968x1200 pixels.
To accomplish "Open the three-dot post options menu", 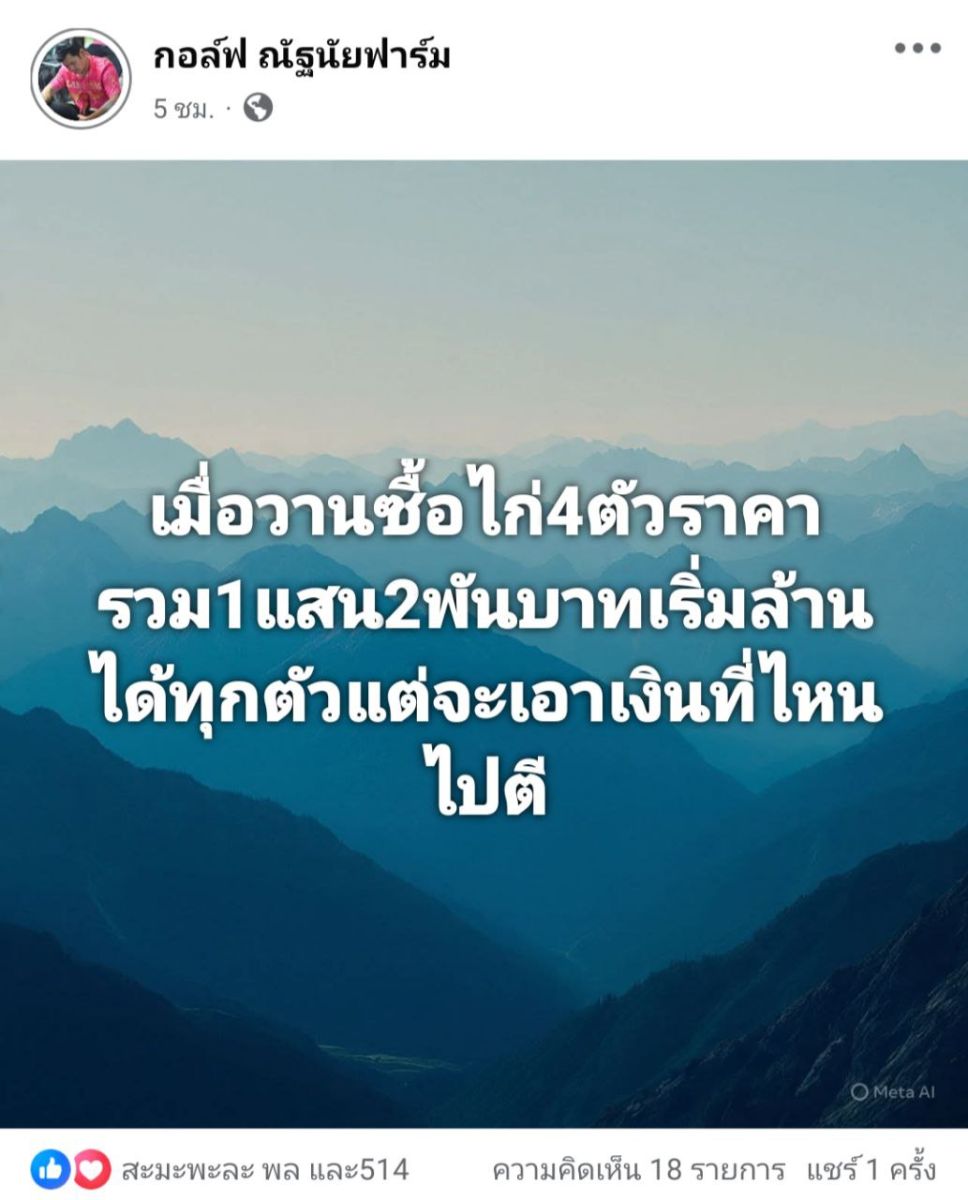I will coord(917,48).
